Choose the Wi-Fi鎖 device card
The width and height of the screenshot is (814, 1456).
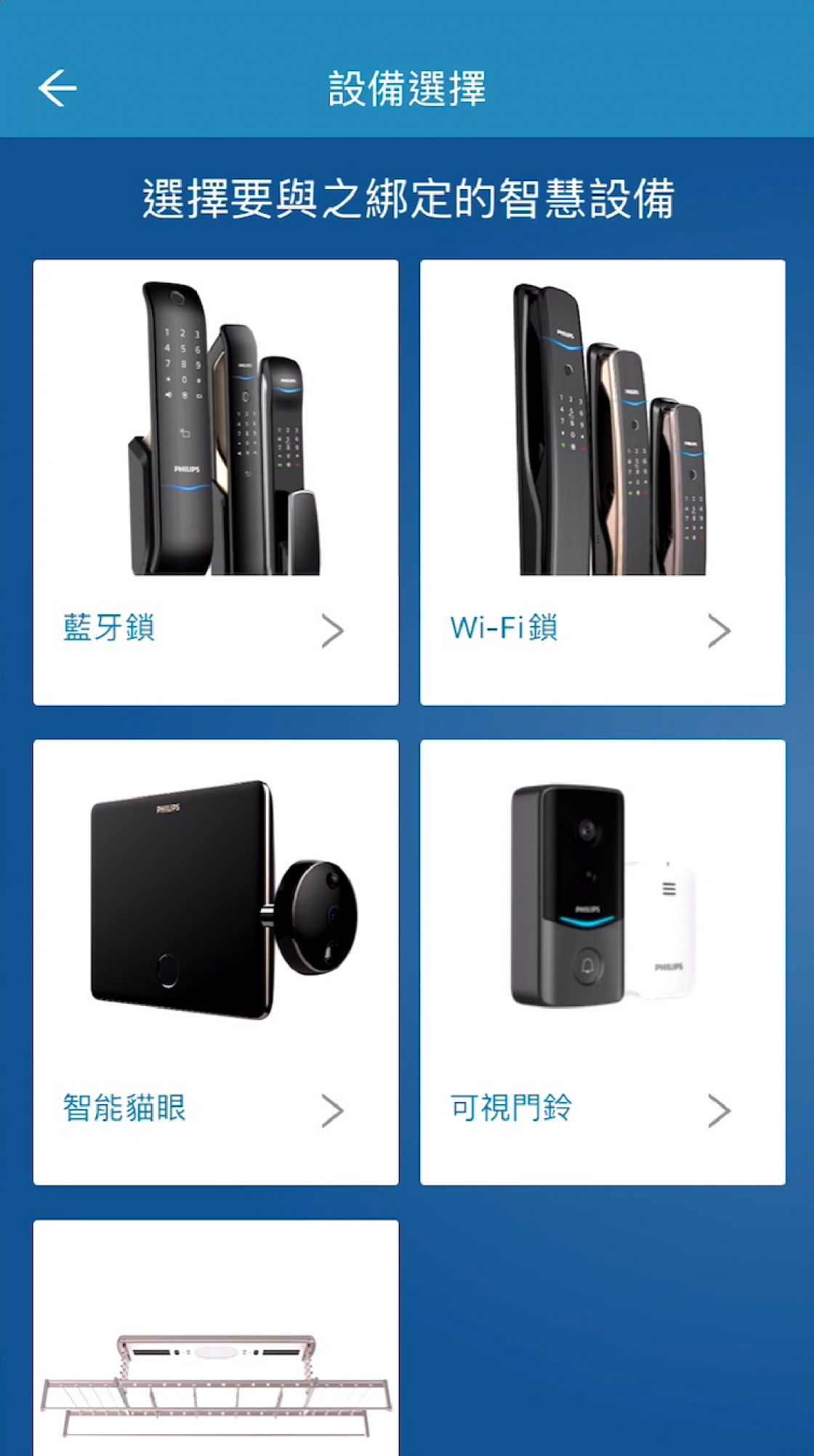(602, 482)
